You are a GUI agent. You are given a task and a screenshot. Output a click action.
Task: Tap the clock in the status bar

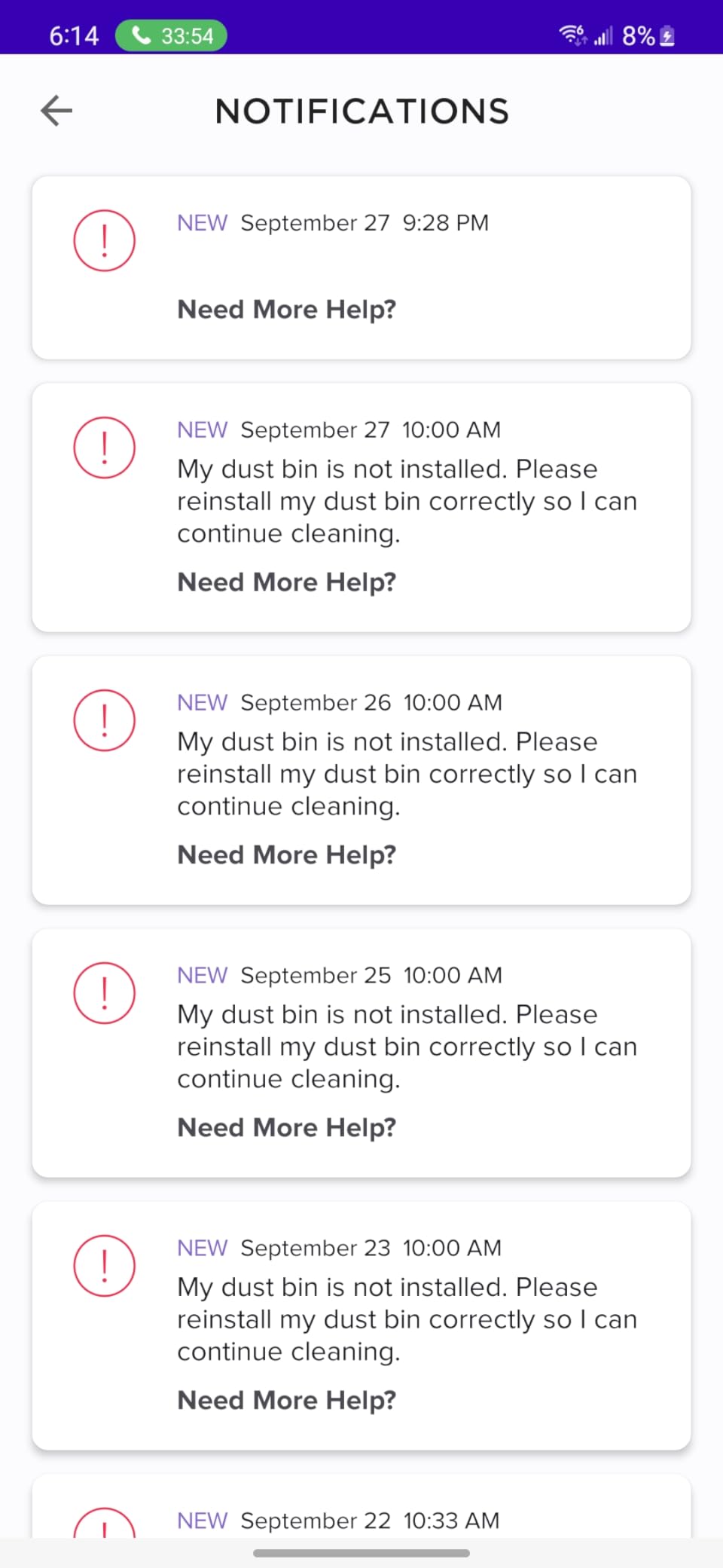point(73,35)
